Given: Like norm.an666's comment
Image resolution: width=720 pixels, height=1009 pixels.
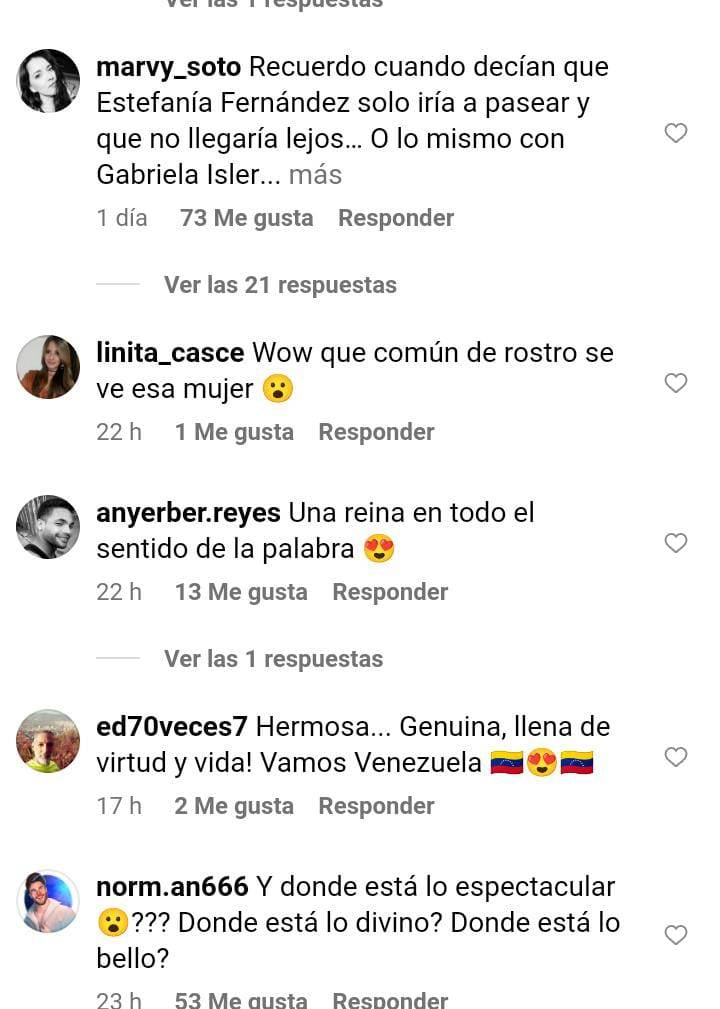Looking at the screenshot, I should coord(676,935).
